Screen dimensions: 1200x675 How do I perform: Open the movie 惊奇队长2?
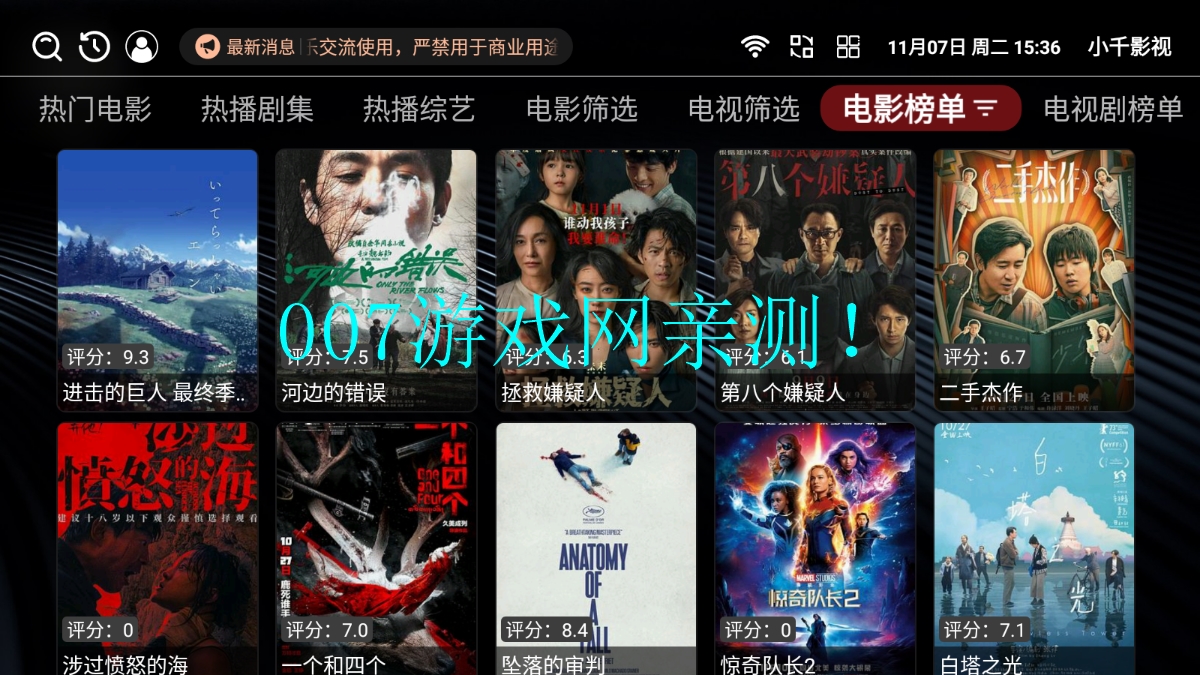click(815, 549)
